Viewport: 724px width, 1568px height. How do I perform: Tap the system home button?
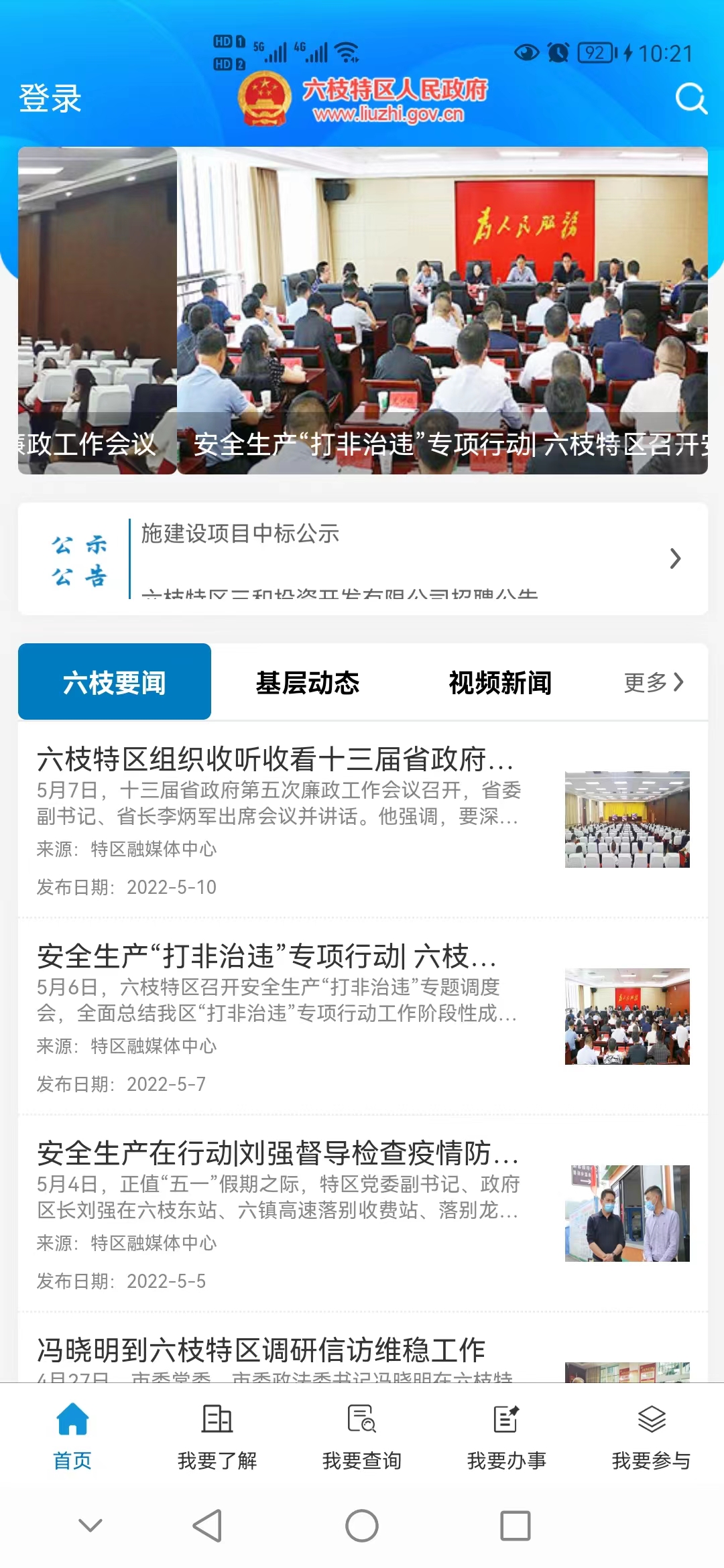pyautogui.click(x=362, y=1526)
